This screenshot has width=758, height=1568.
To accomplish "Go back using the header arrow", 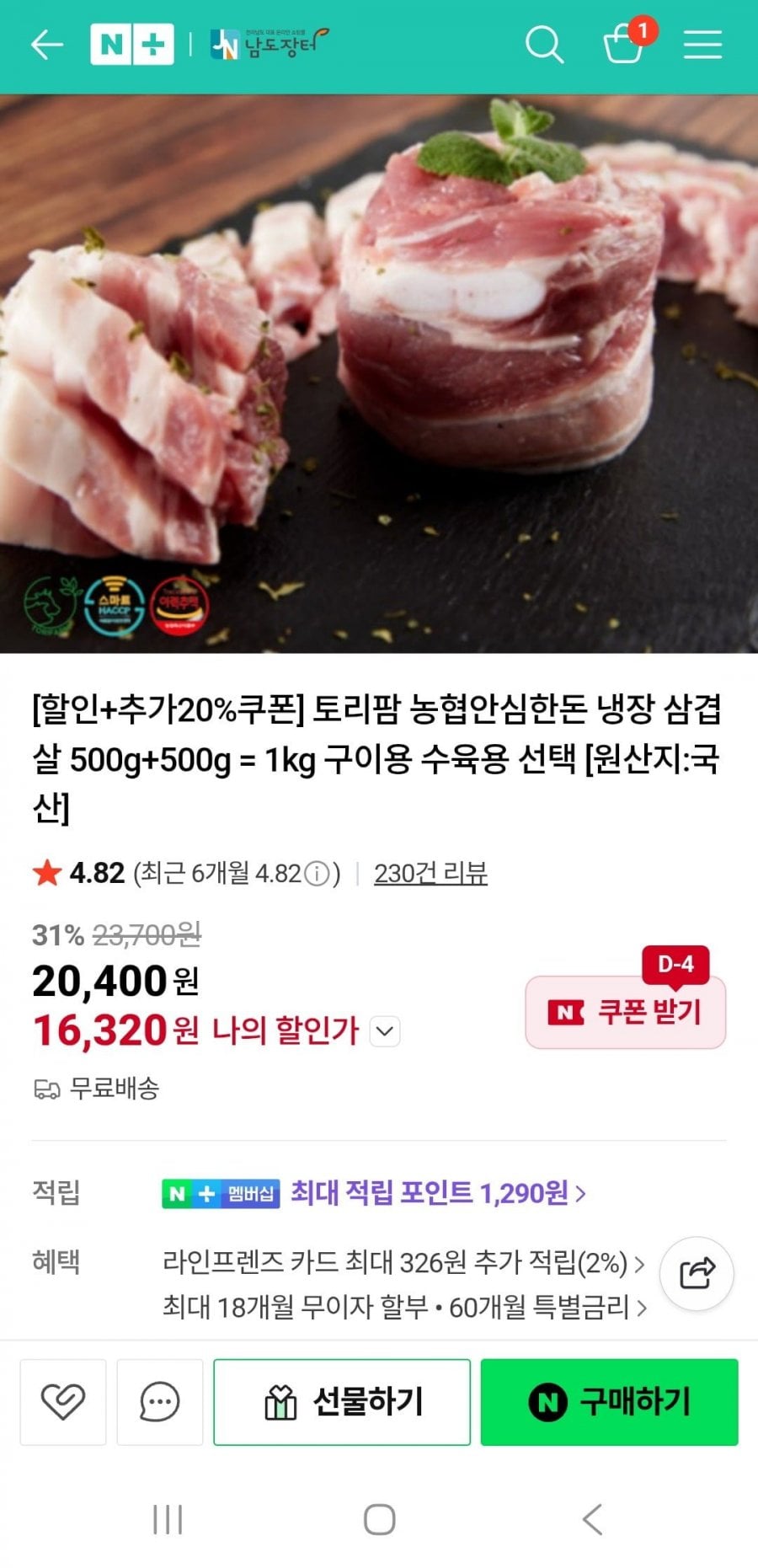I will [x=47, y=45].
